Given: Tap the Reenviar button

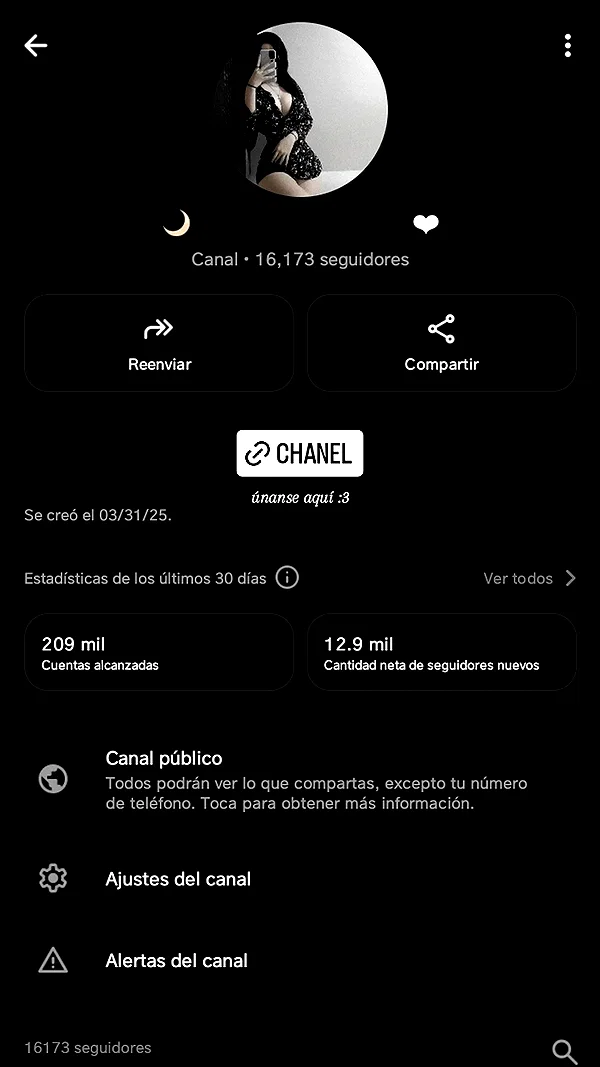Looking at the screenshot, I should [x=159, y=343].
